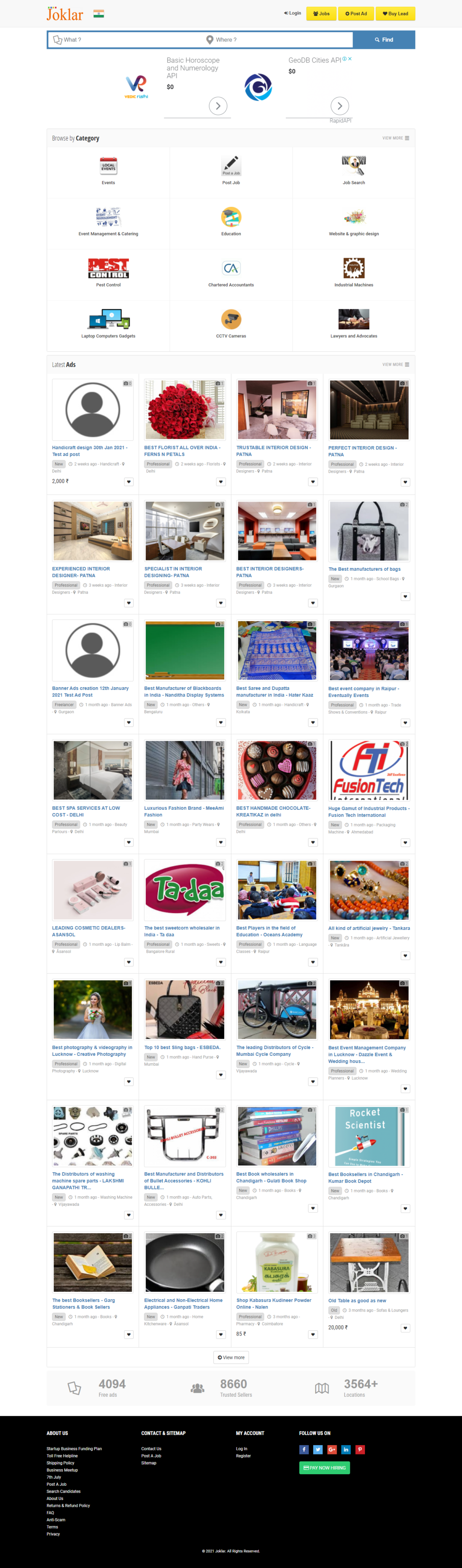The height and width of the screenshot is (1568, 462).
Task: Open Joklar's Facebook page
Action: pos(304,1449)
